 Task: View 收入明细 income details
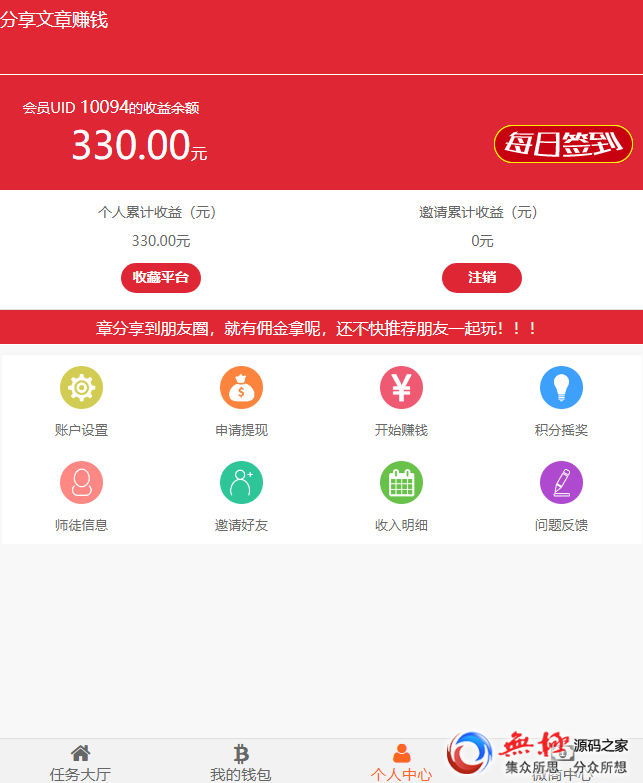point(401,496)
